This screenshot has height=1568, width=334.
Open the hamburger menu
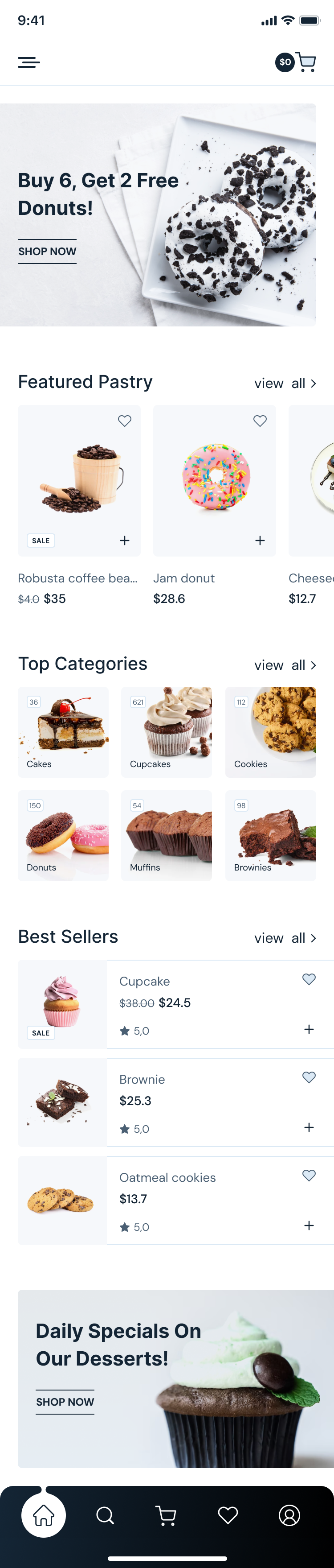(x=29, y=62)
